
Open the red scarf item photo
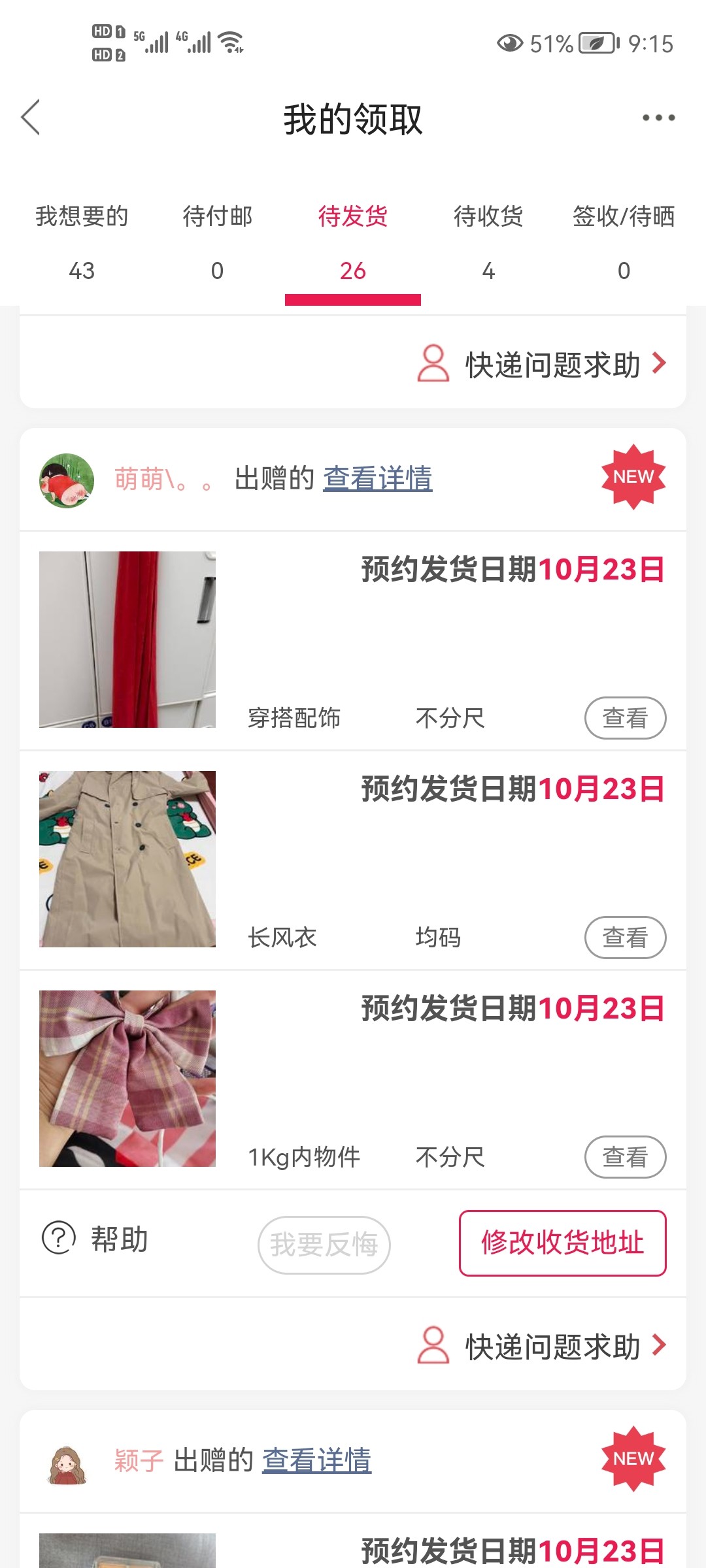pyautogui.click(x=127, y=640)
